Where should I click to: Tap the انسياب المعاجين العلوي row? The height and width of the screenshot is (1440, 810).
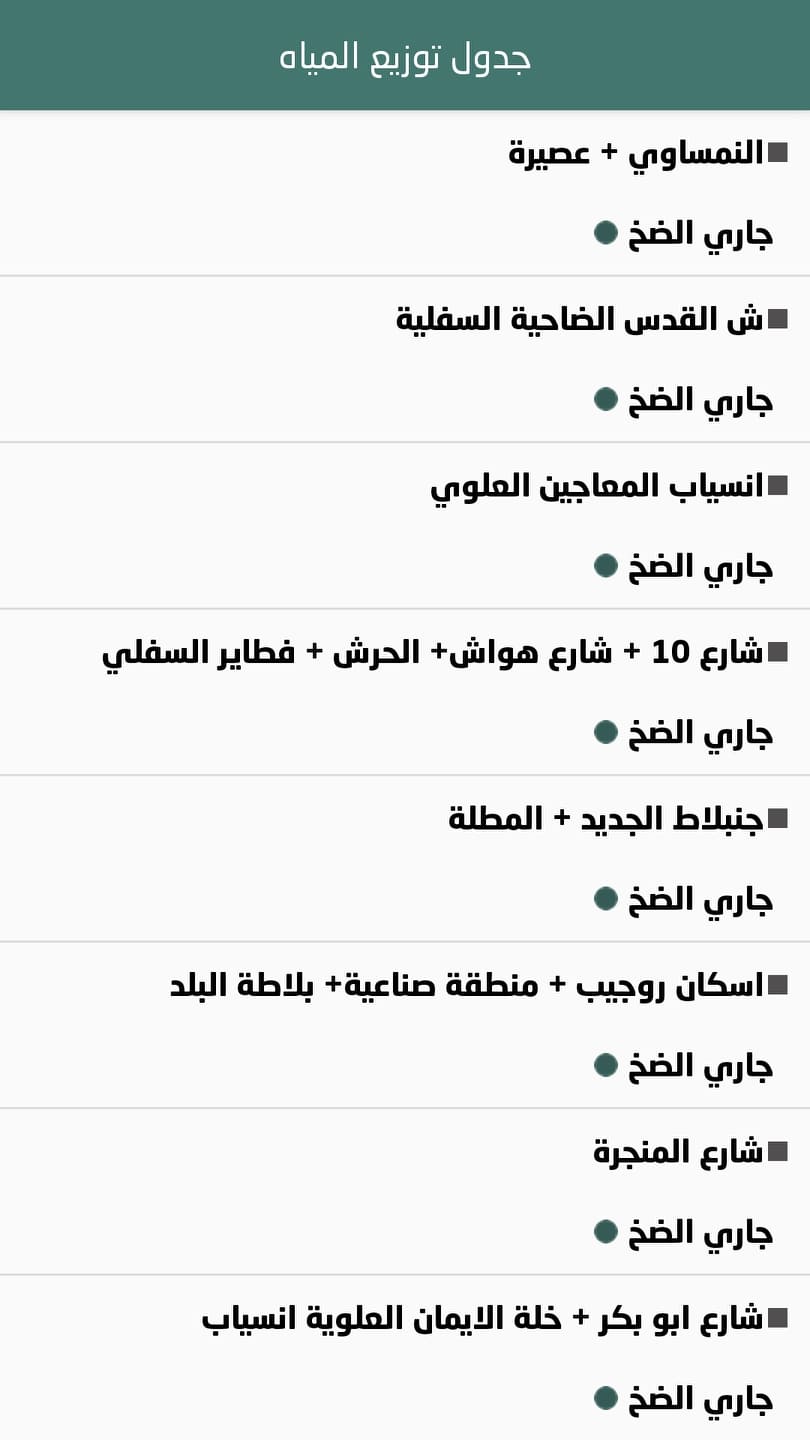pyautogui.click(x=597, y=487)
